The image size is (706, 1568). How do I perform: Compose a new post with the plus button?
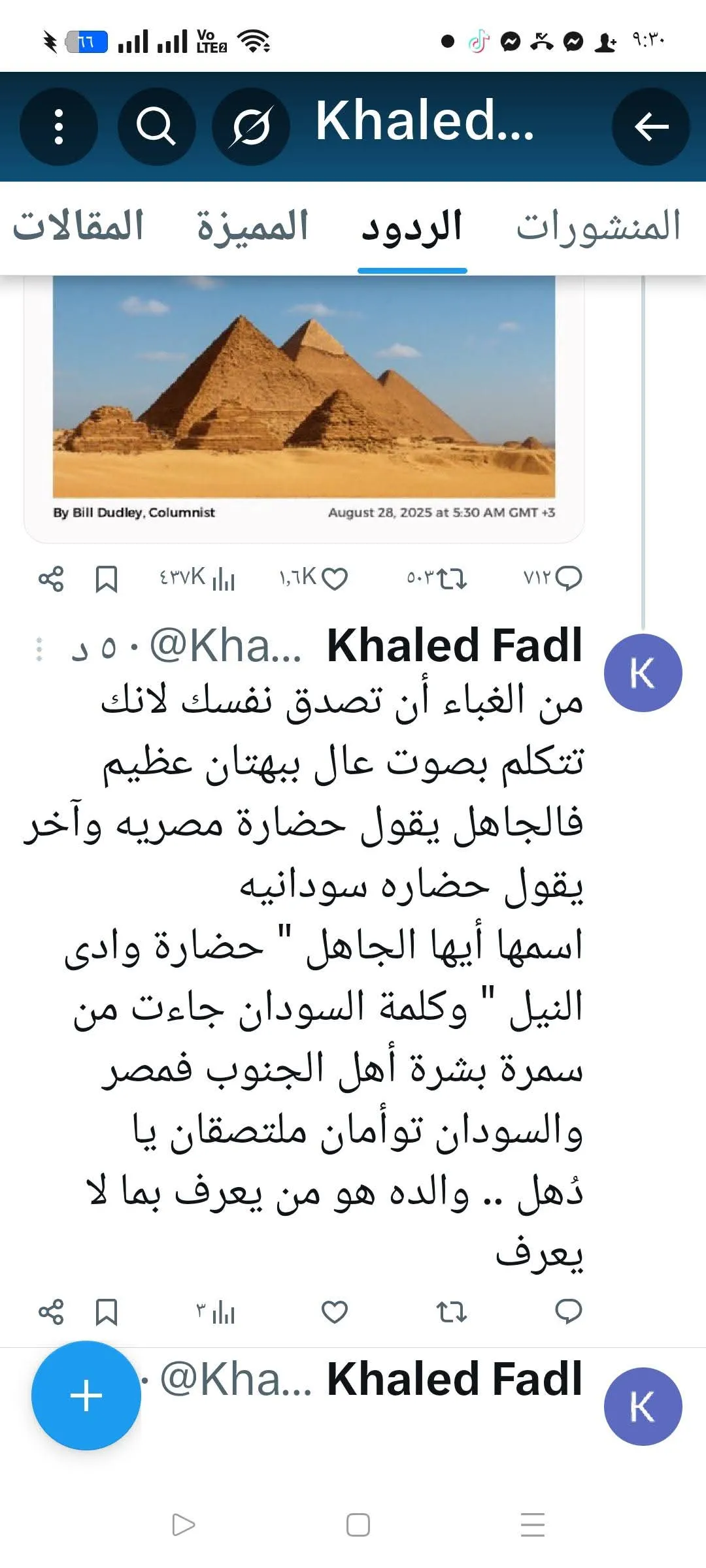[x=86, y=1395]
